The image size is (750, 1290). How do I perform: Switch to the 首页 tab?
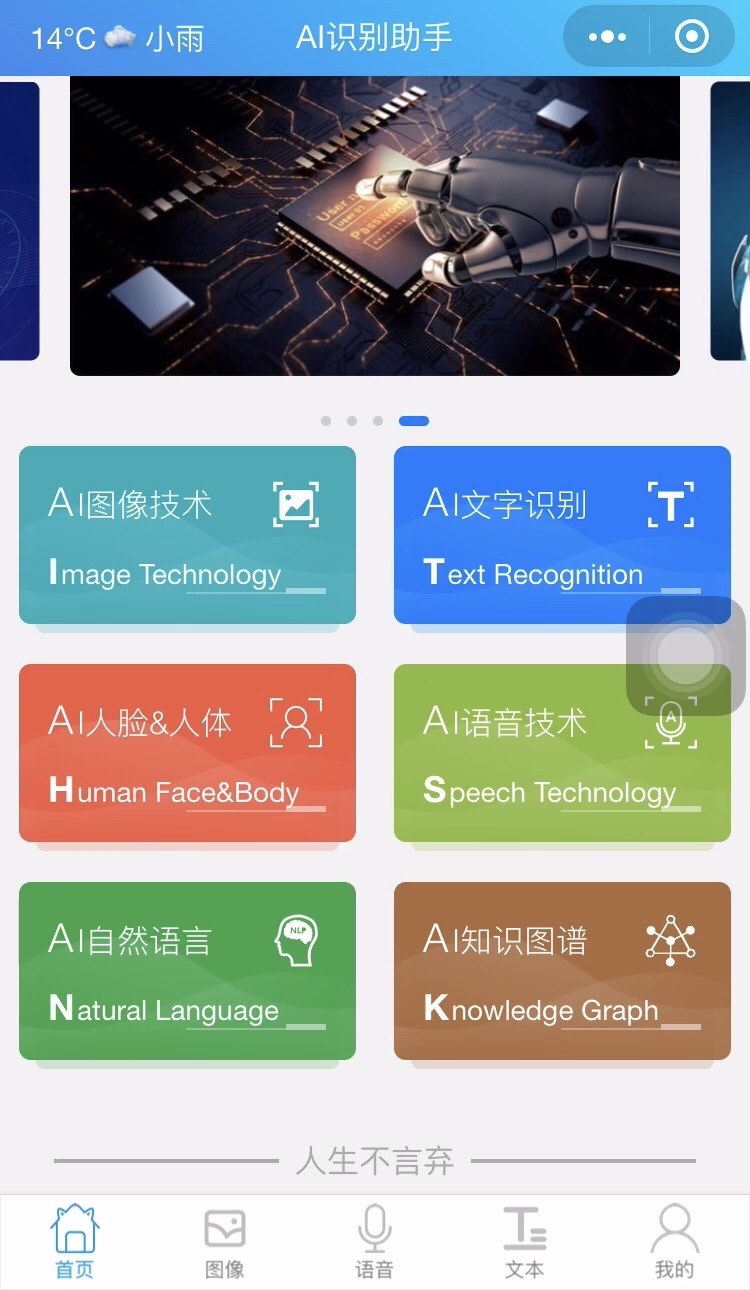(75, 1242)
